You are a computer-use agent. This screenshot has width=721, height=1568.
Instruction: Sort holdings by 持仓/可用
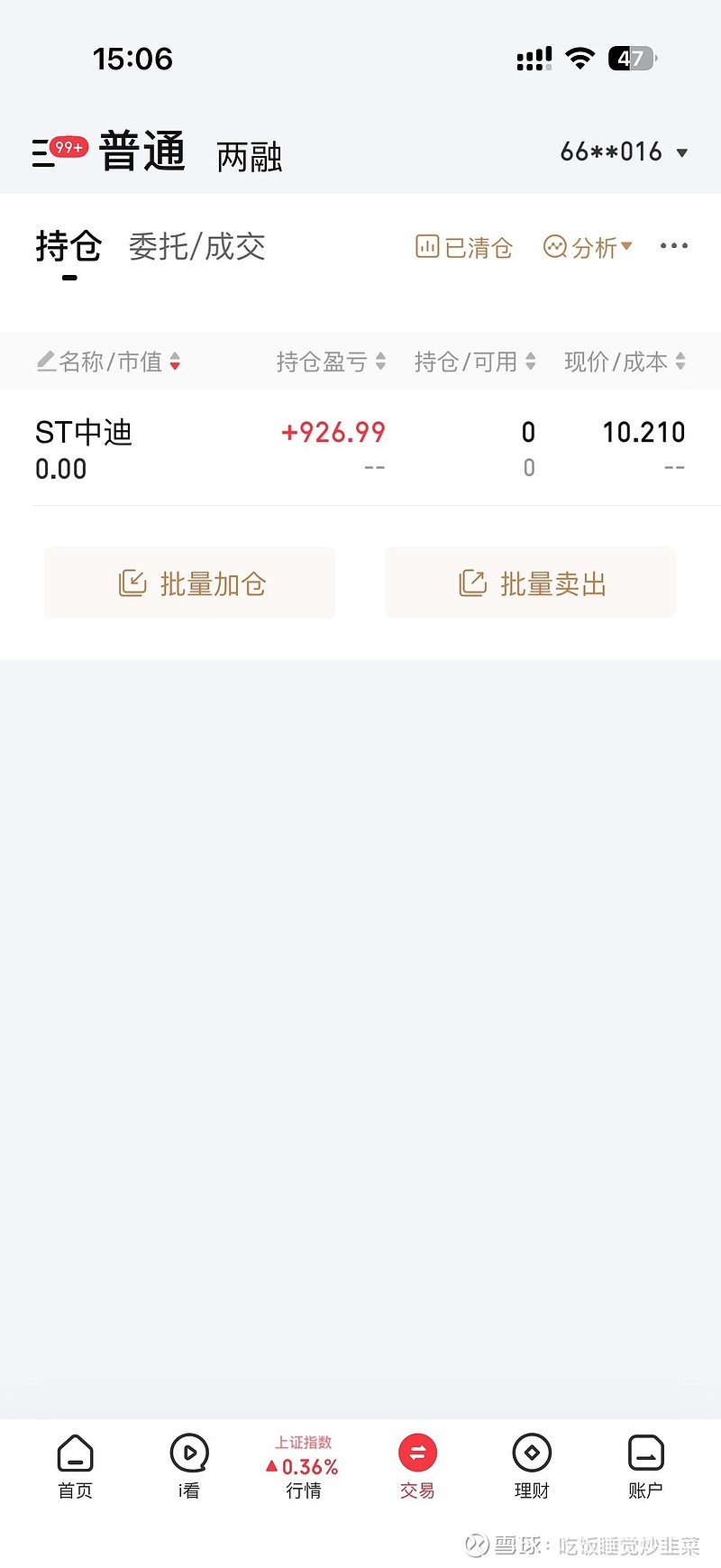click(475, 362)
